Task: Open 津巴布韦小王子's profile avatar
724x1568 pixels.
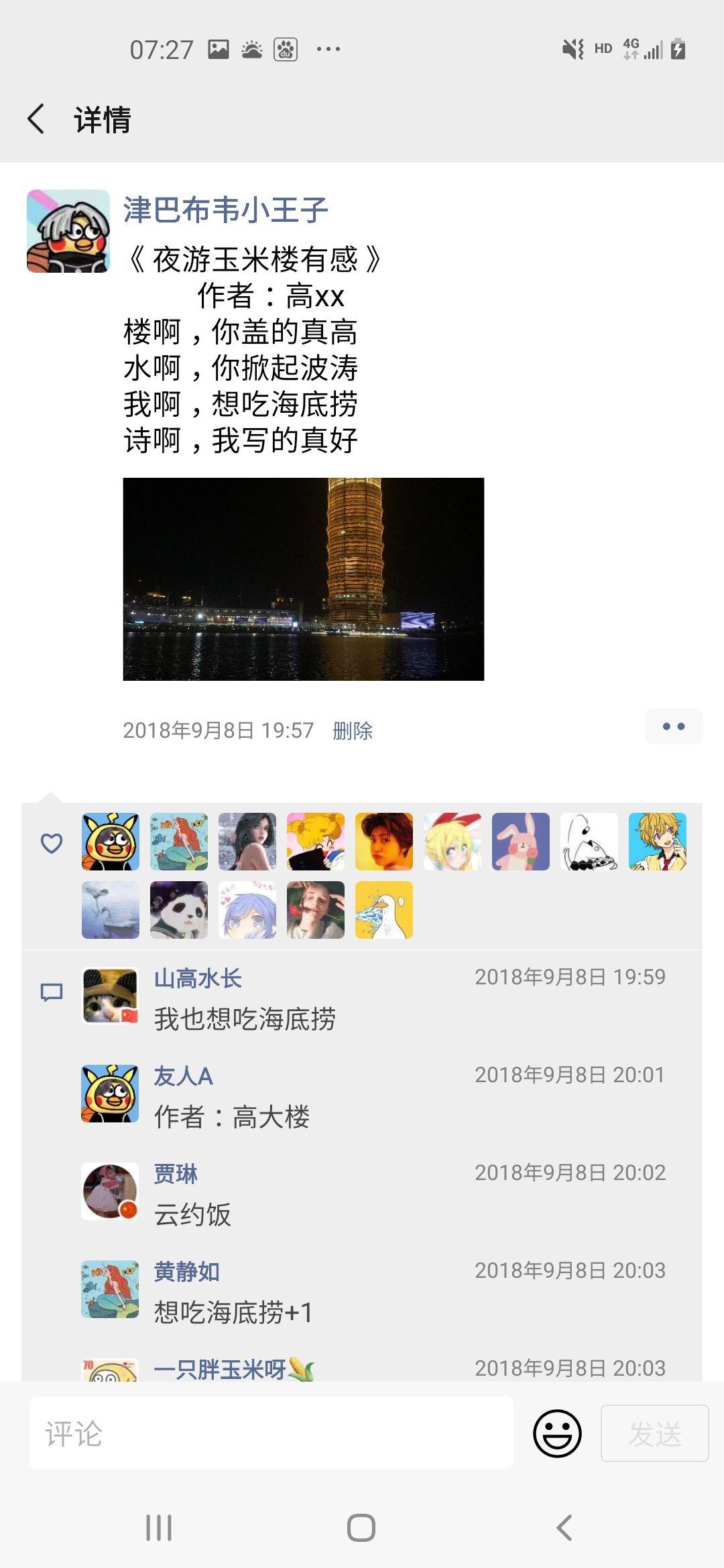Action: 67,231
